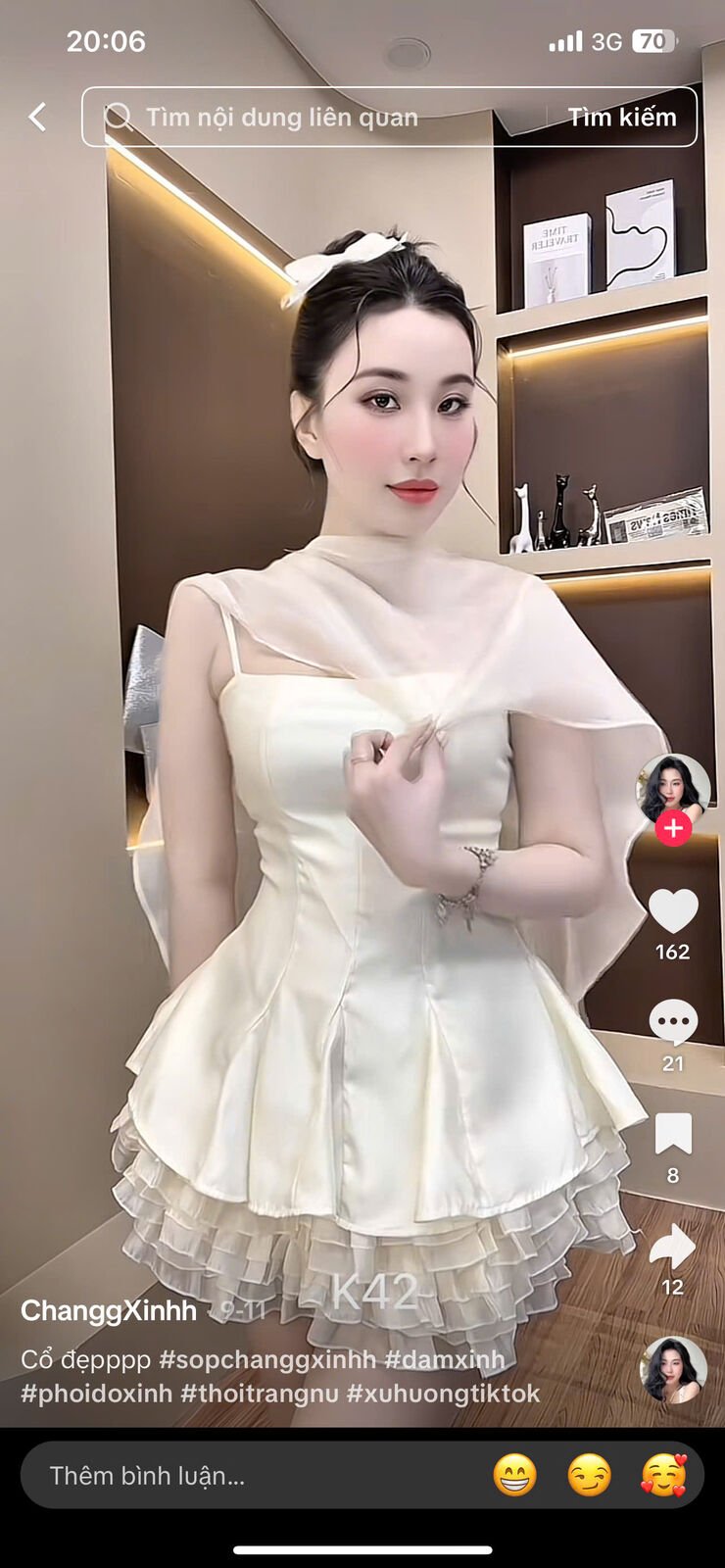
Task: Insert the smiling-with-hearts emoji into comment
Action: pos(664,1475)
